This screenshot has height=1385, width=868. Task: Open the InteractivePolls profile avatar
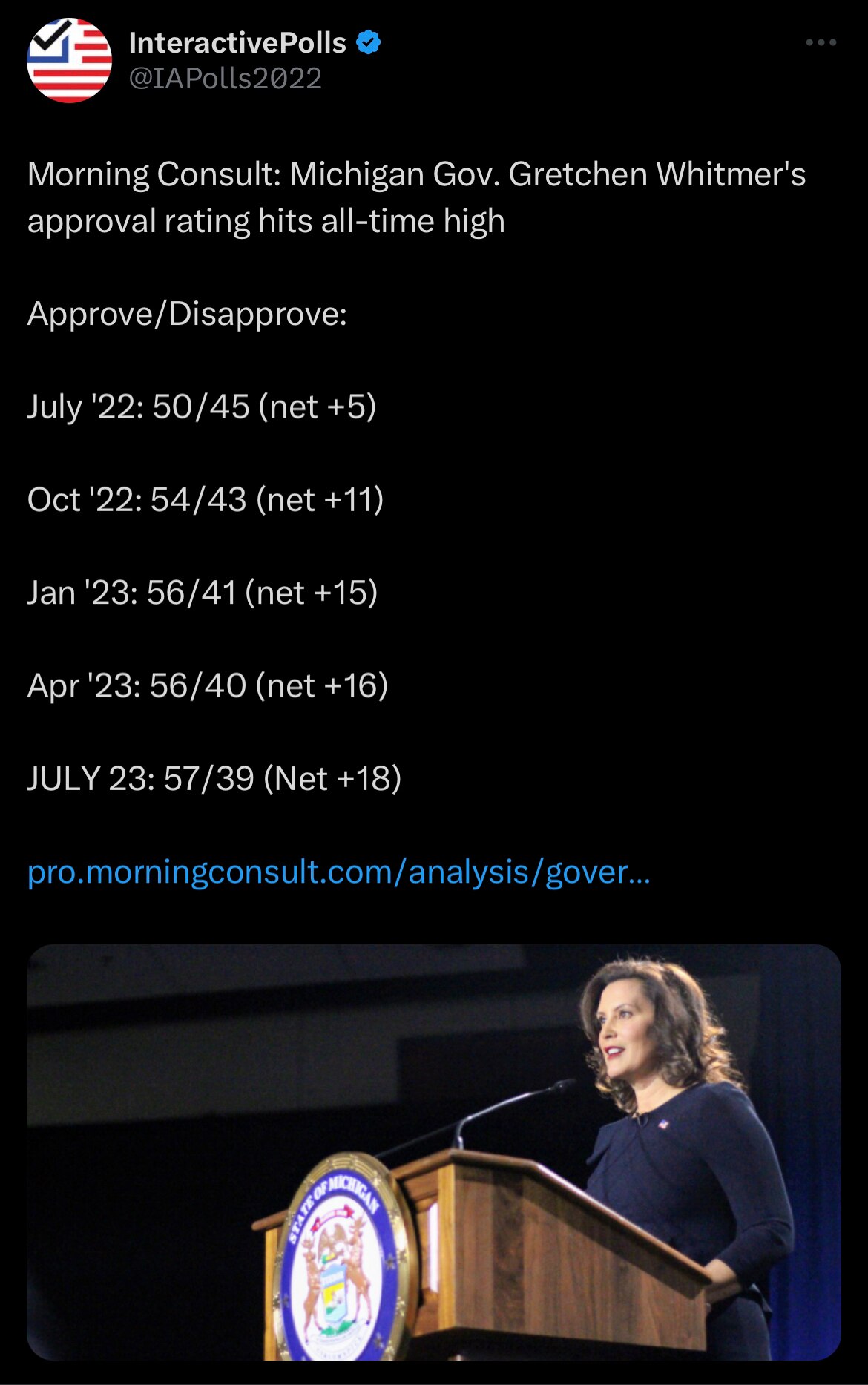click(69, 60)
